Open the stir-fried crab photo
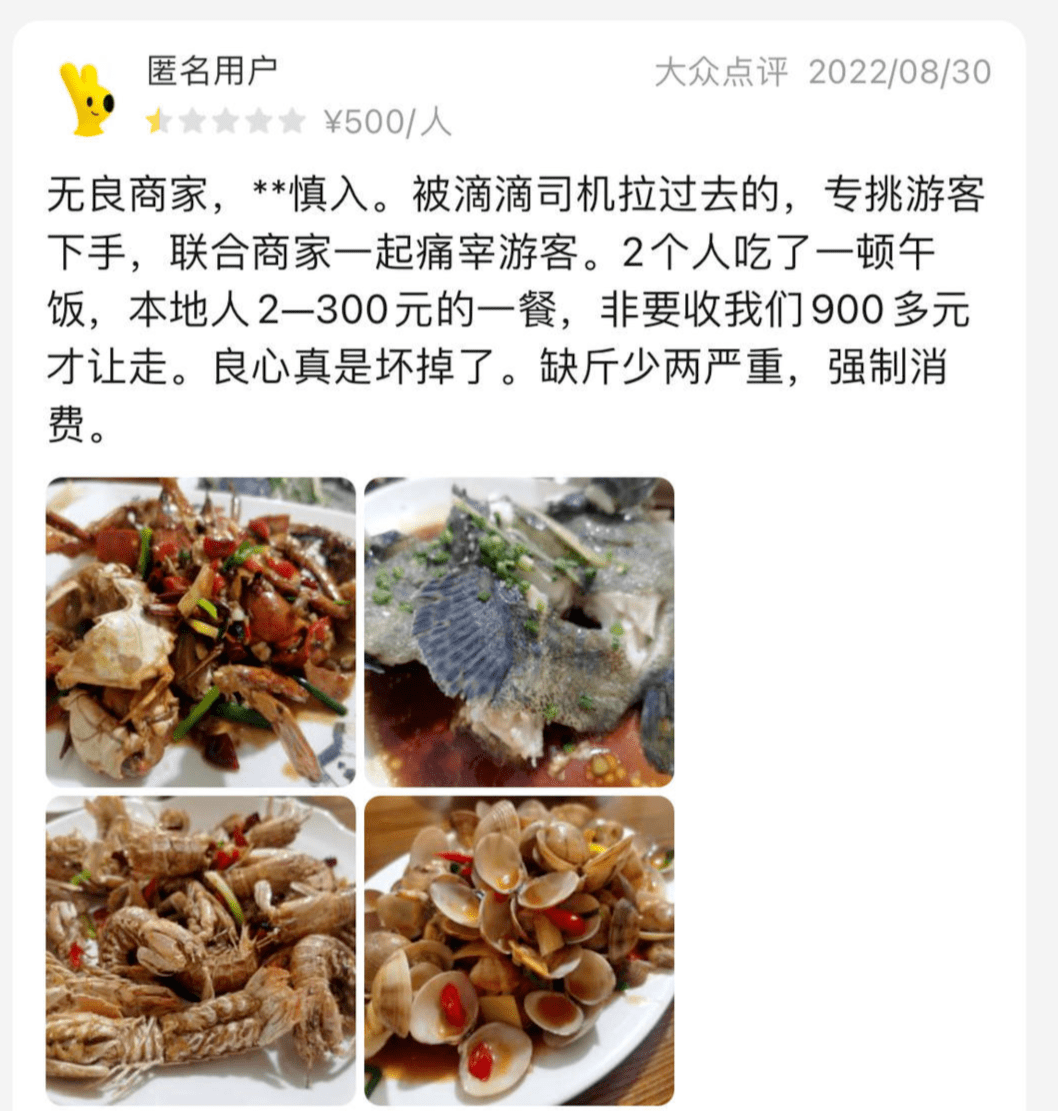 point(200,632)
